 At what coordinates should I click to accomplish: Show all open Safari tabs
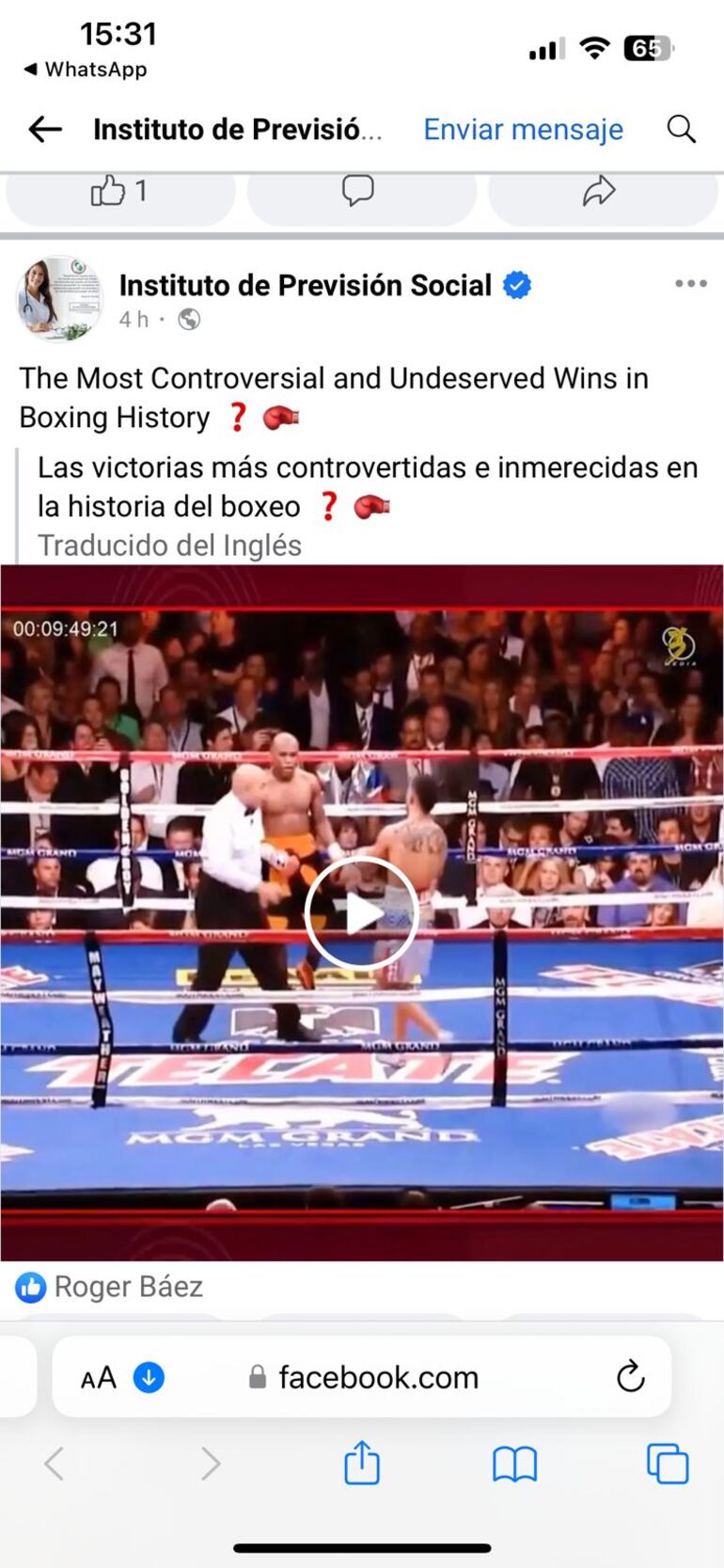[x=668, y=1464]
